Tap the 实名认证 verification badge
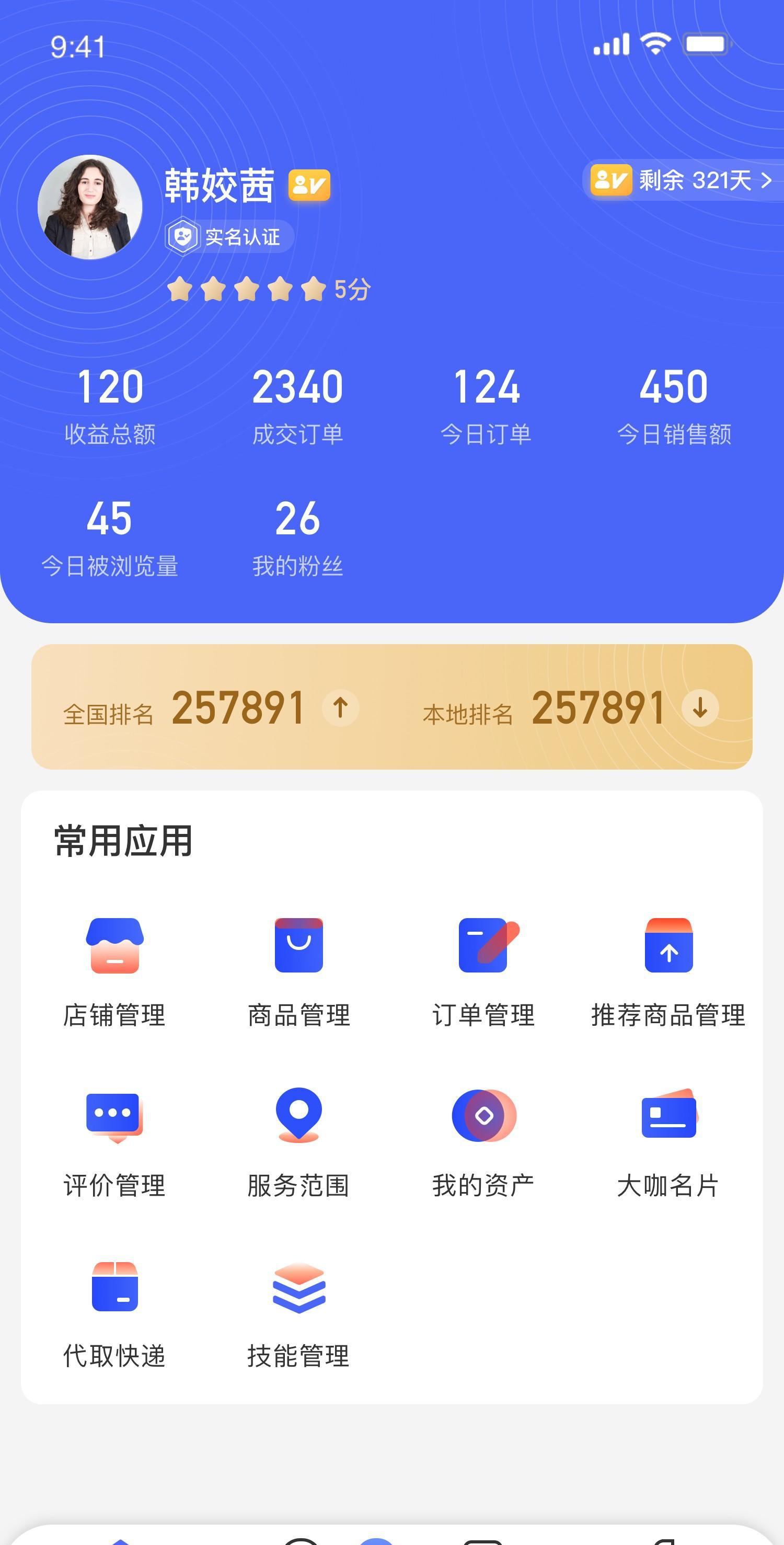 229,237
